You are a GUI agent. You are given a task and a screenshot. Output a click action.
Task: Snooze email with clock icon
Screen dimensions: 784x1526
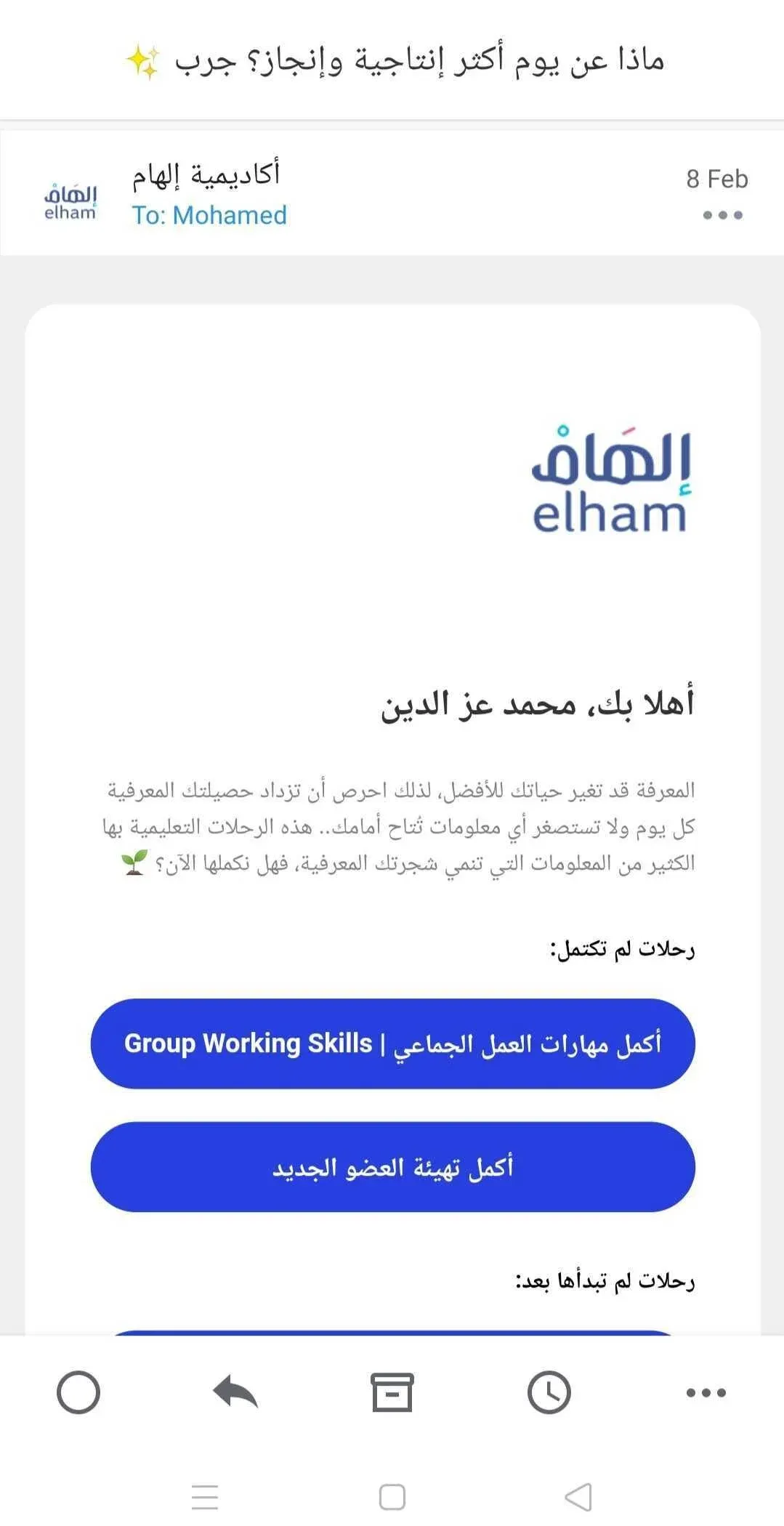[549, 1392]
